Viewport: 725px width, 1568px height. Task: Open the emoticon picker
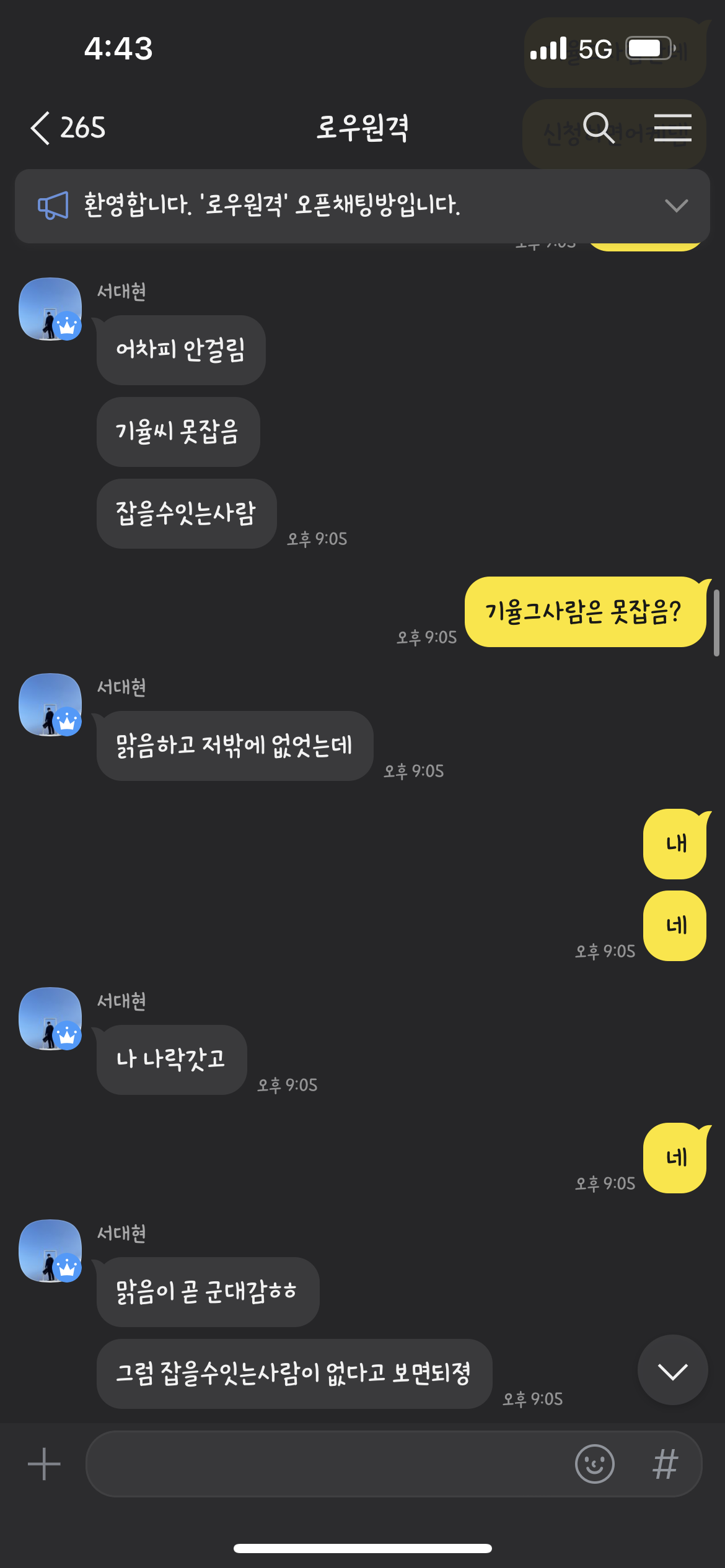[594, 1464]
